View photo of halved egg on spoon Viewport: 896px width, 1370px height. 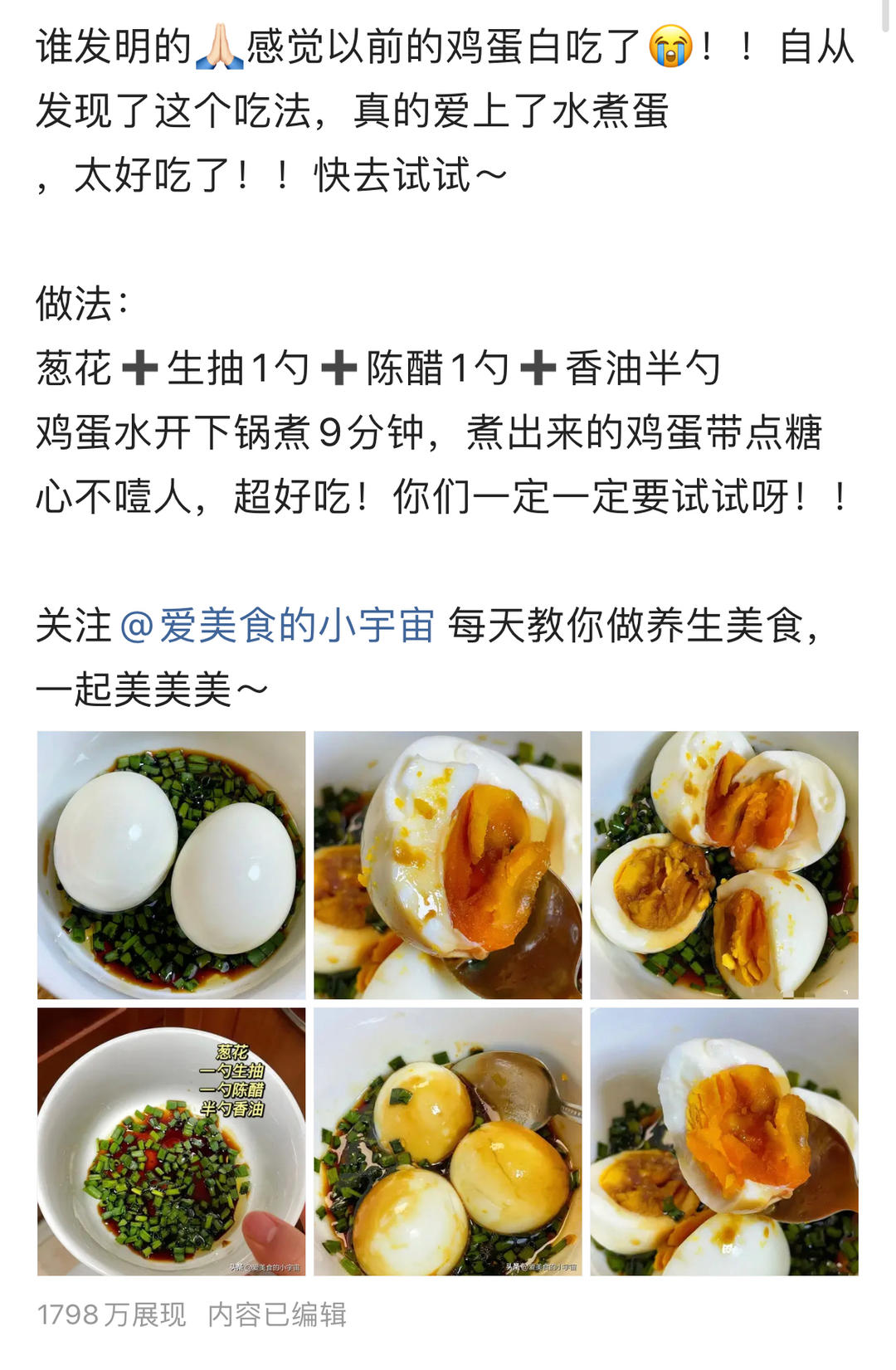click(x=447, y=865)
